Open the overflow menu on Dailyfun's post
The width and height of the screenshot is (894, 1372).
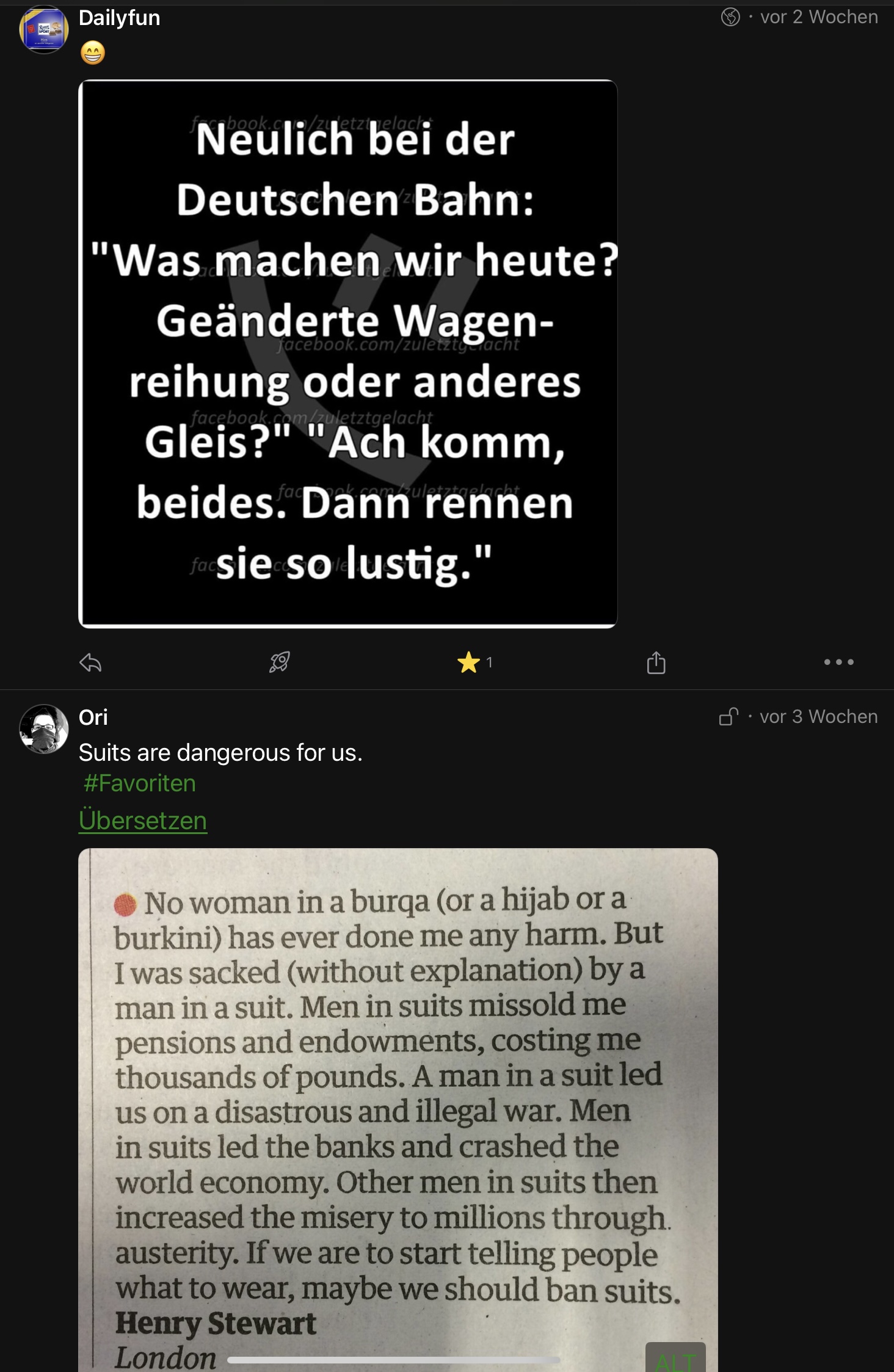click(x=838, y=662)
